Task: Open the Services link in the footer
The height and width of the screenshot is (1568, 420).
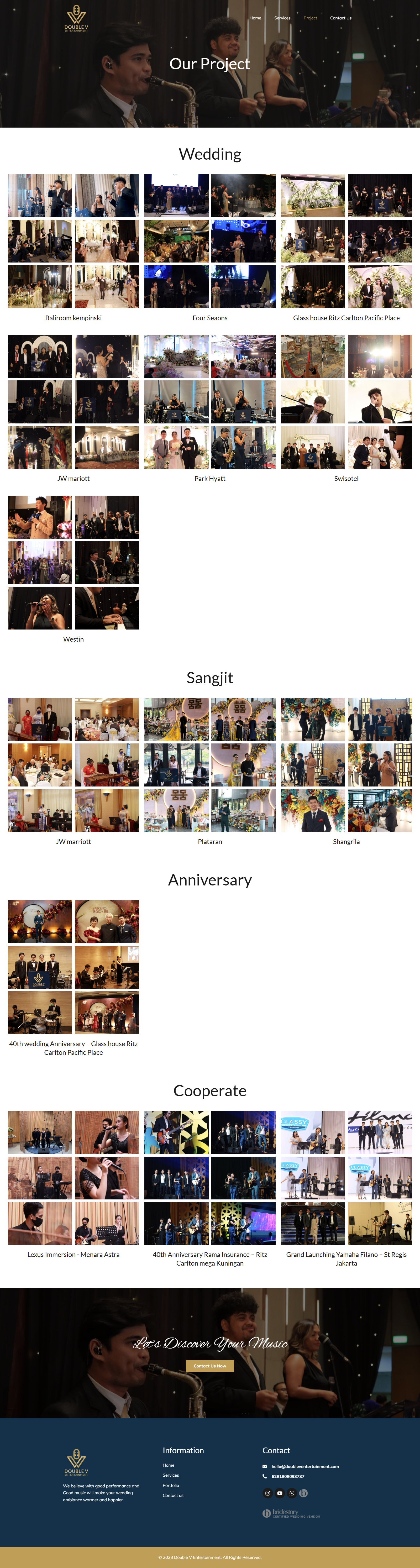Action: [x=170, y=1475]
